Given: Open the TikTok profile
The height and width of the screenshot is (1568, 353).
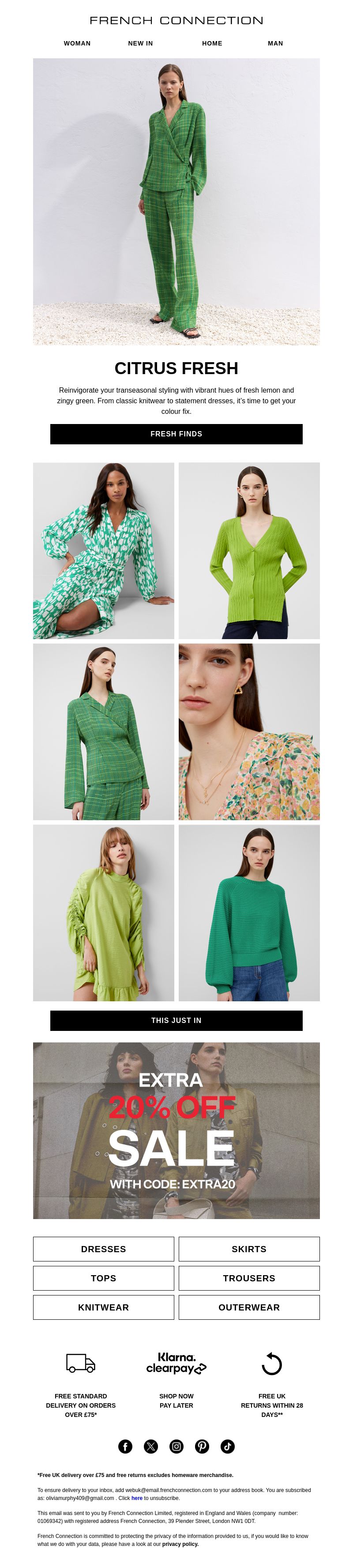Looking at the screenshot, I should click(x=228, y=1446).
